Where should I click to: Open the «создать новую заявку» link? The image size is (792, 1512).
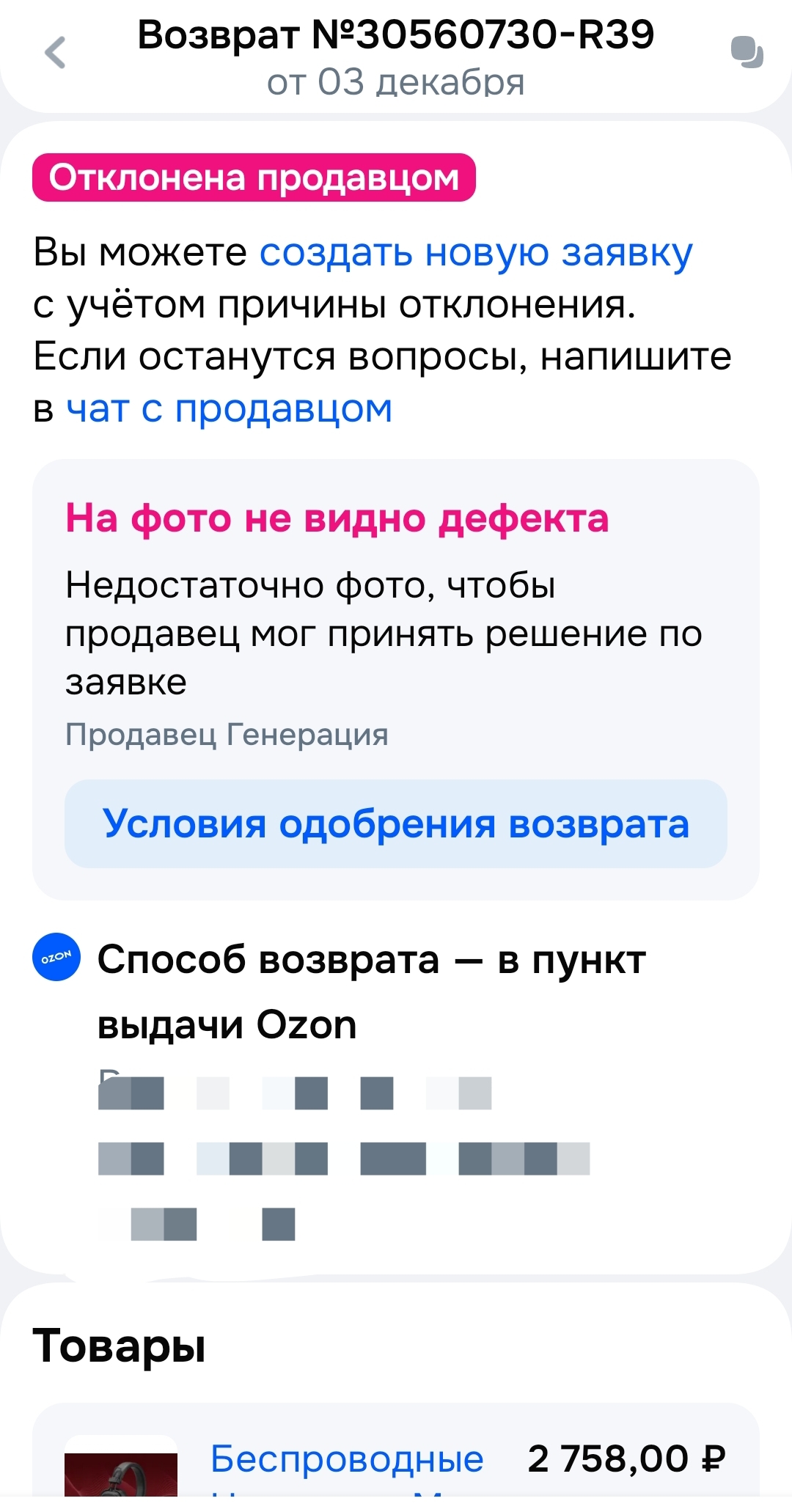(476, 253)
